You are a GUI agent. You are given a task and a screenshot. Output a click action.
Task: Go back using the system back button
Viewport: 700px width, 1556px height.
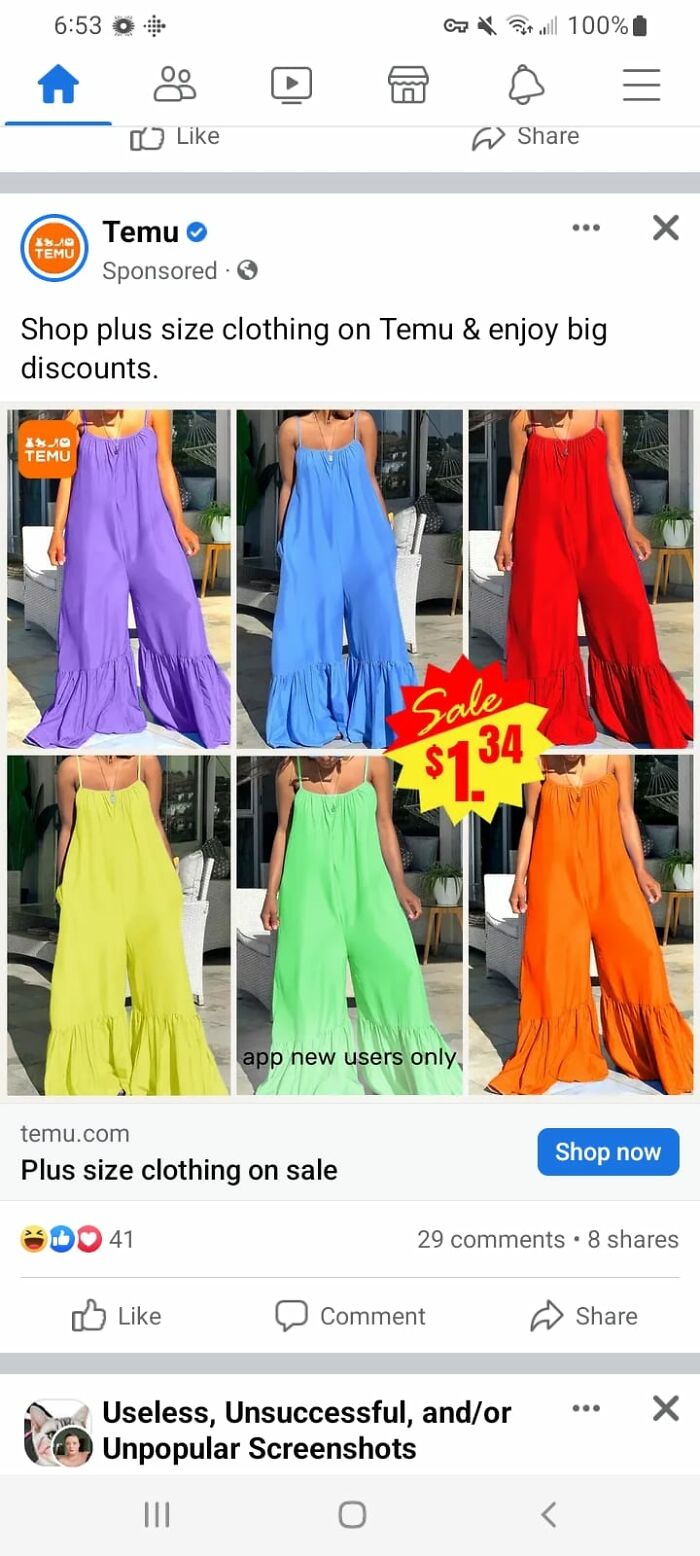(x=548, y=1514)
